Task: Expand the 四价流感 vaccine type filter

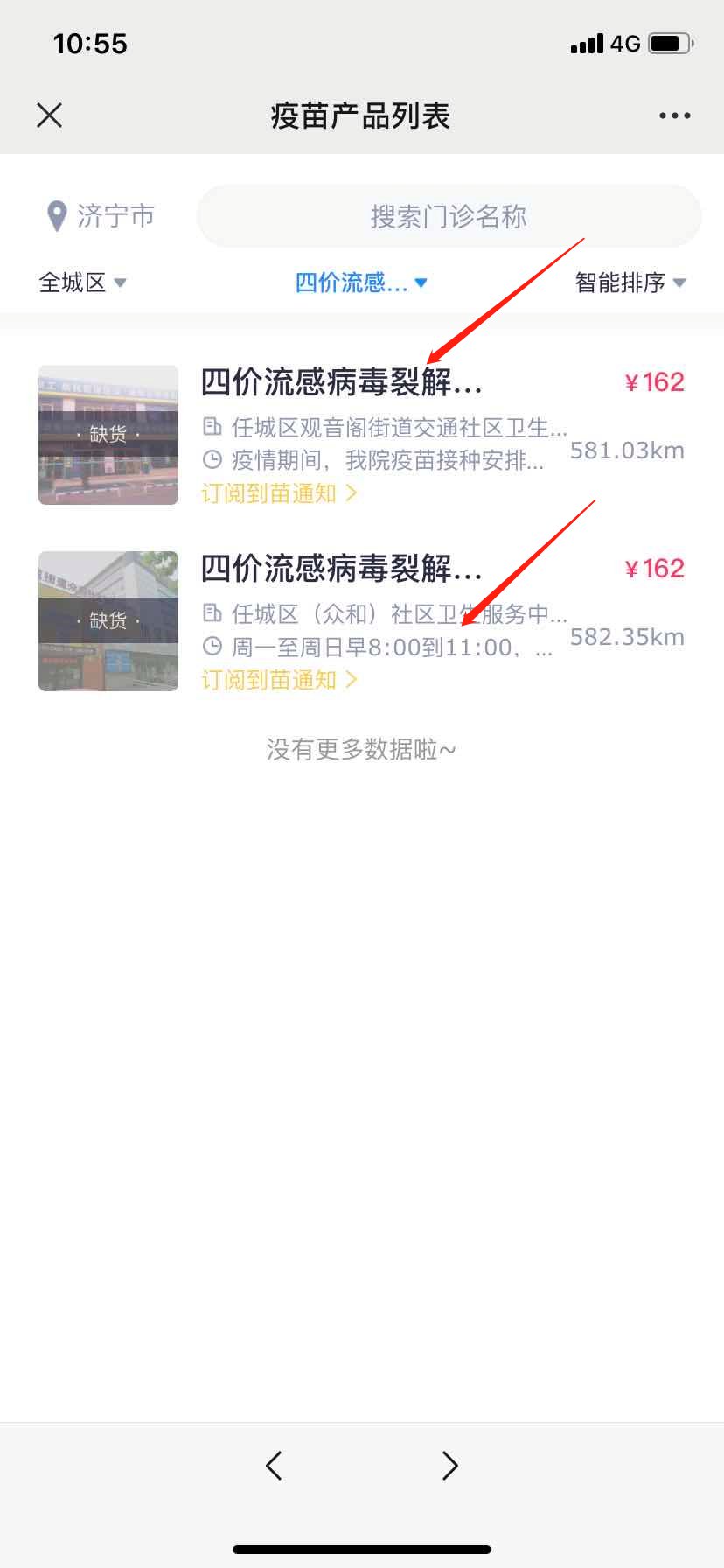Action: (360, 283)
